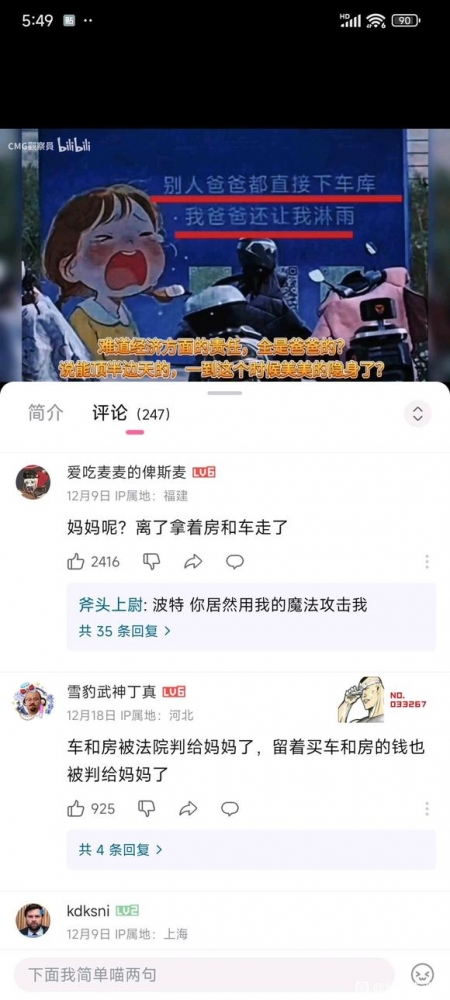Image resolution: width=450 pixels, height=1000 pixels.
Task: Open 雪豹武神丁真's profile avatar
Action: [33, 701]
